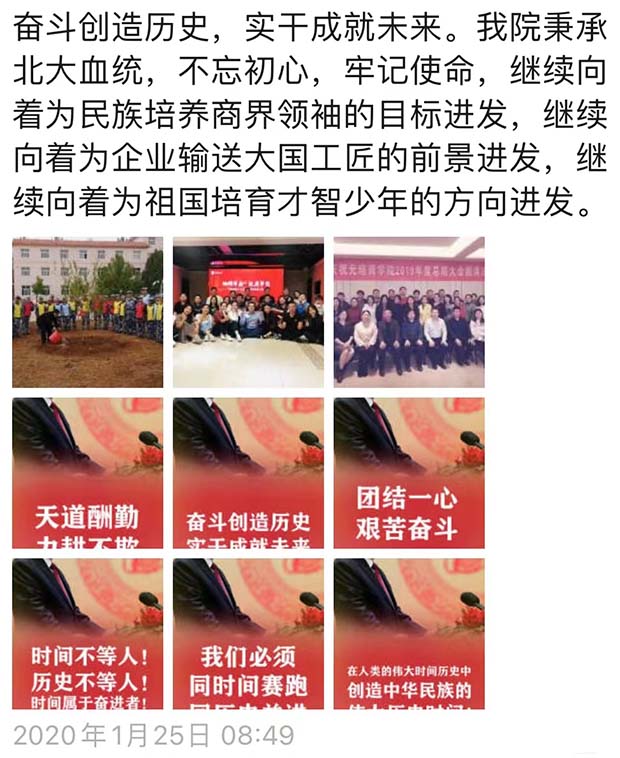This screenshot has width=620, height=758.
Task: View the 奋斗创造历史 poster image
Action: [x=248, y=473]
